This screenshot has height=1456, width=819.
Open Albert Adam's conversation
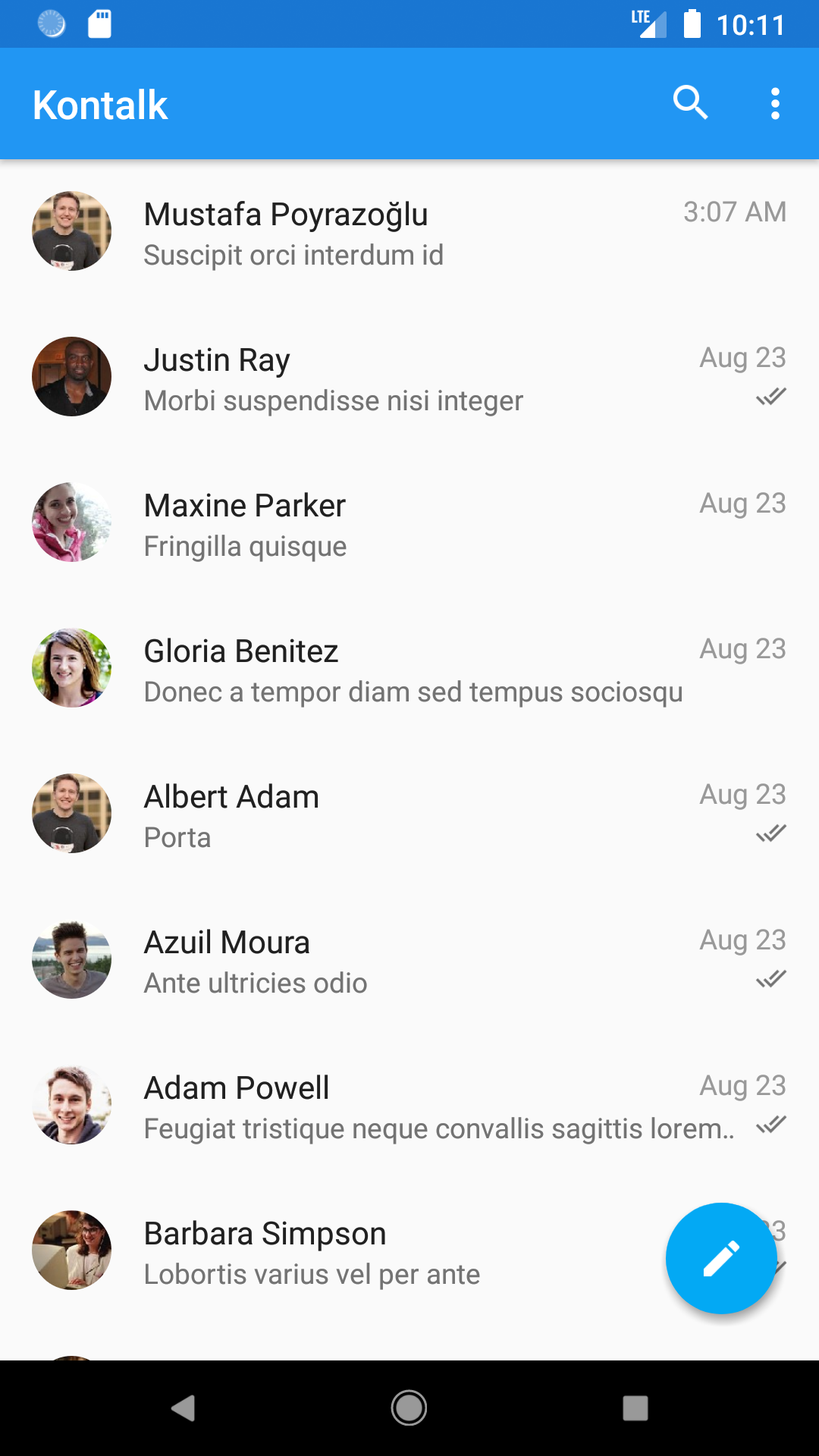(409, 814)
